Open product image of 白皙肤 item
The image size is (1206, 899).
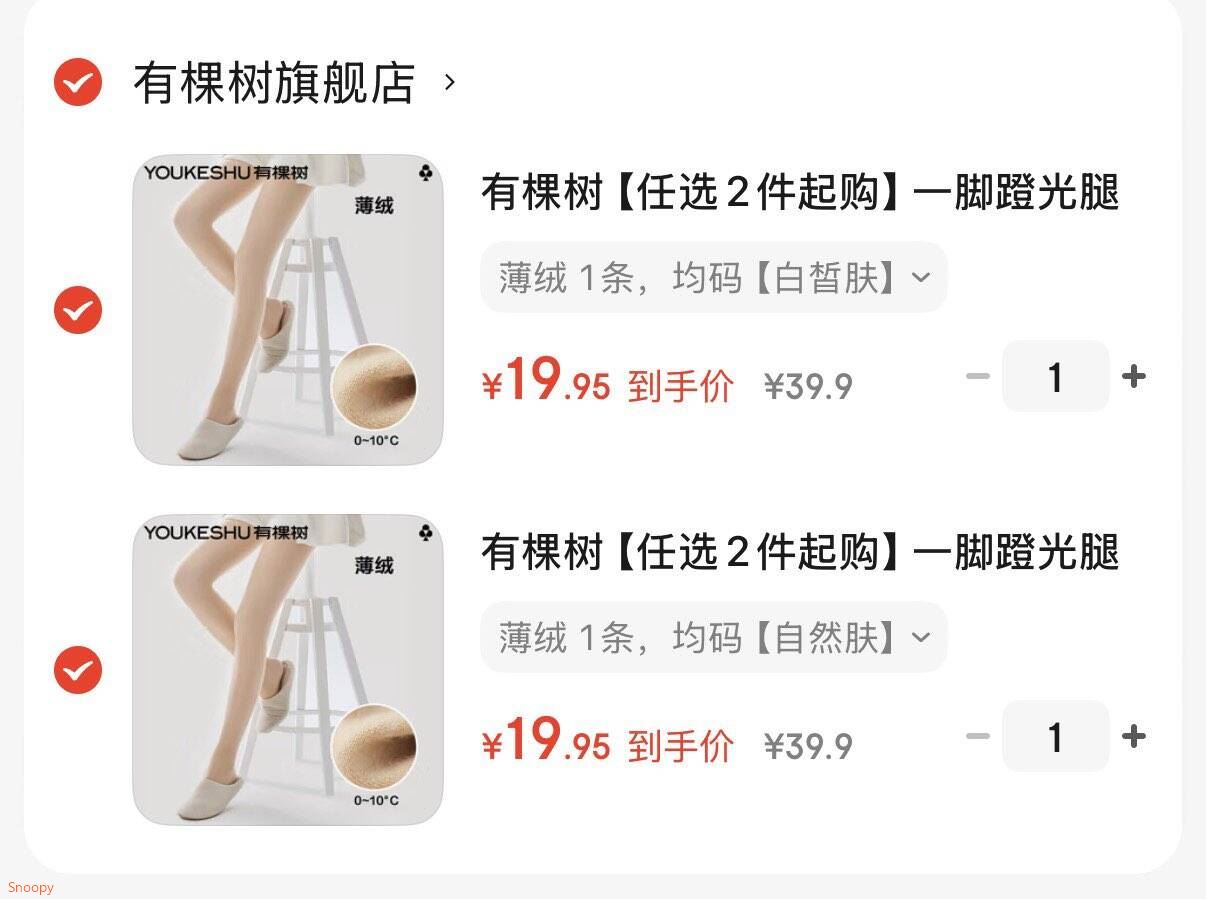coord(288,310)
